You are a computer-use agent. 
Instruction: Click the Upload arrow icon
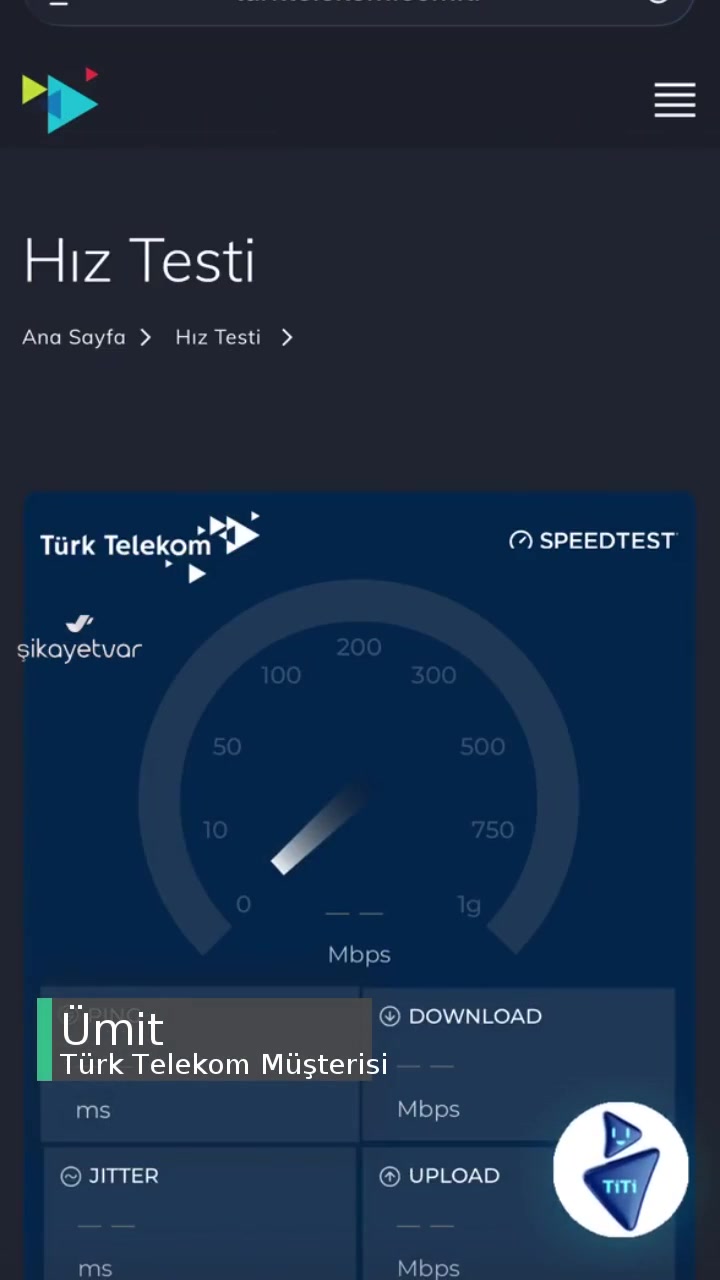point(390,1176)
